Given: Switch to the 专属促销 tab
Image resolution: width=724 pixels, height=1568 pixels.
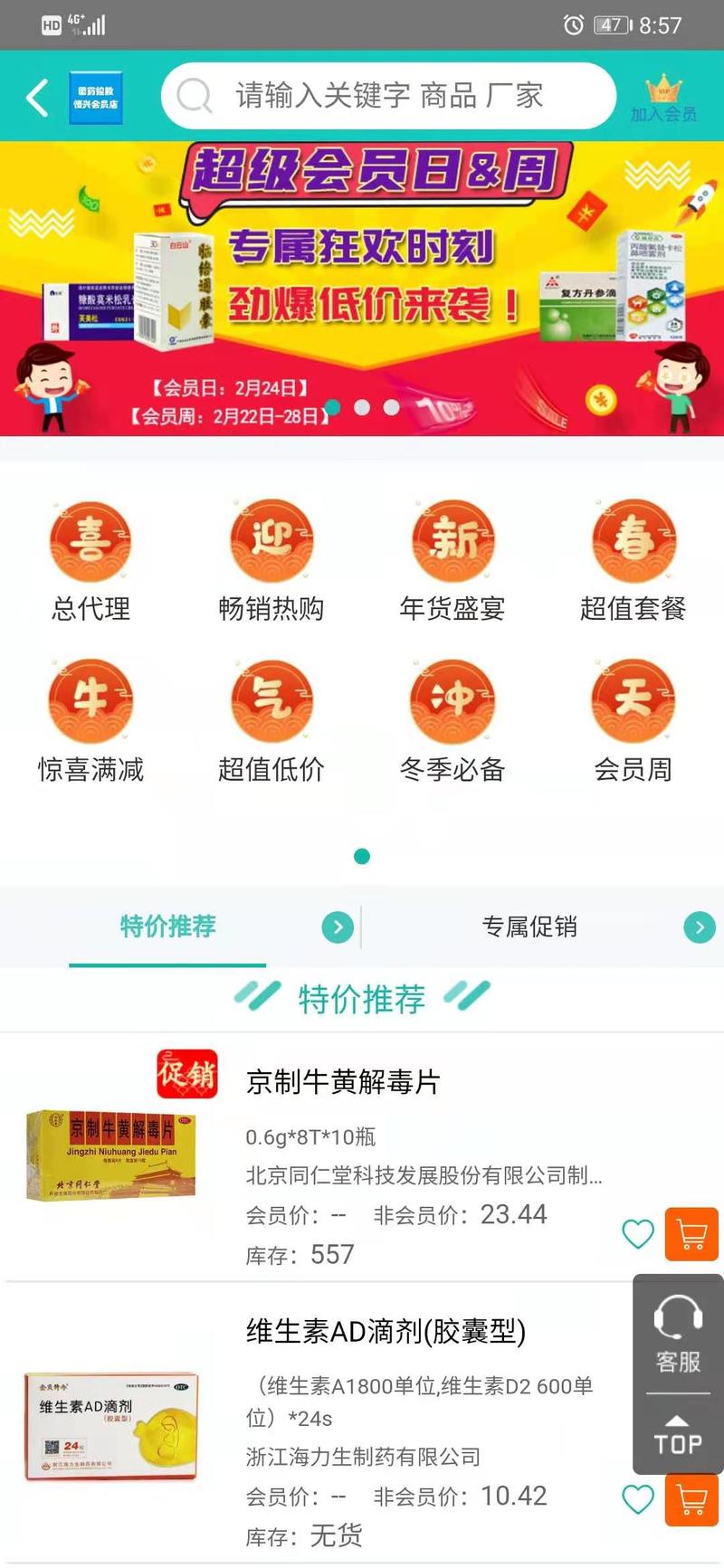Looking at the screenshot, I should coord(530,927).
